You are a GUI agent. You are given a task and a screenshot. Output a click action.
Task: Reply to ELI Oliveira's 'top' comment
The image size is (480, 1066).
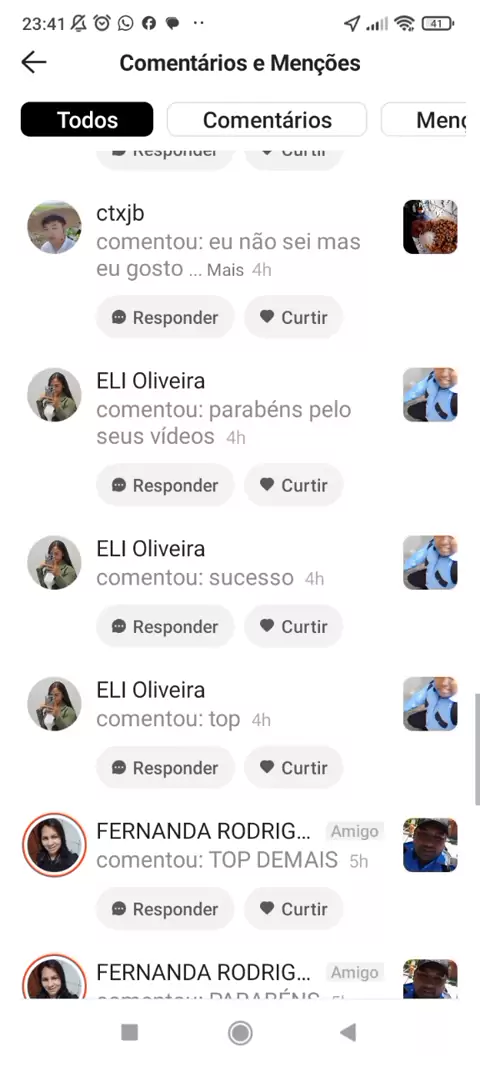pyautogui.click(x=165, y=768)
